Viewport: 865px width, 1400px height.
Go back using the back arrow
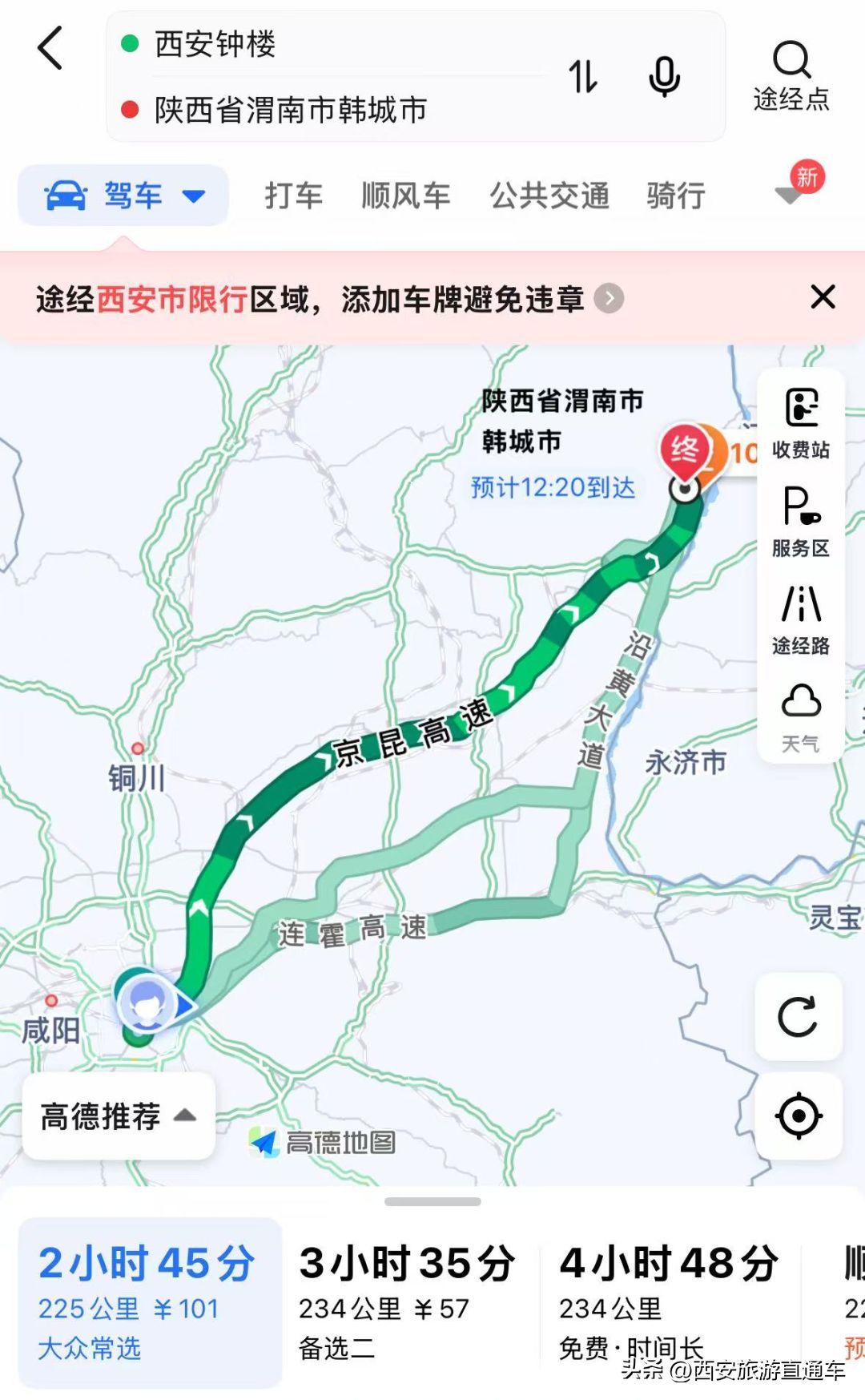pos(50,48)
